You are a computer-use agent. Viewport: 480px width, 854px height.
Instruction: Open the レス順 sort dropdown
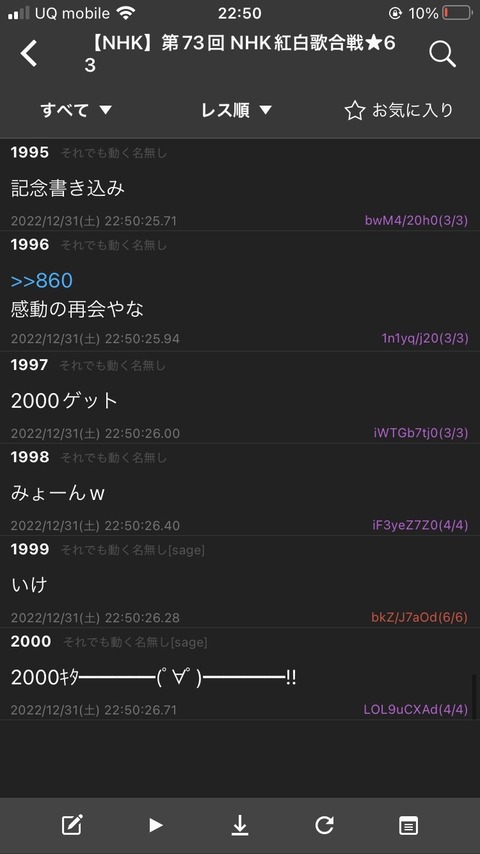coord(236,110)
